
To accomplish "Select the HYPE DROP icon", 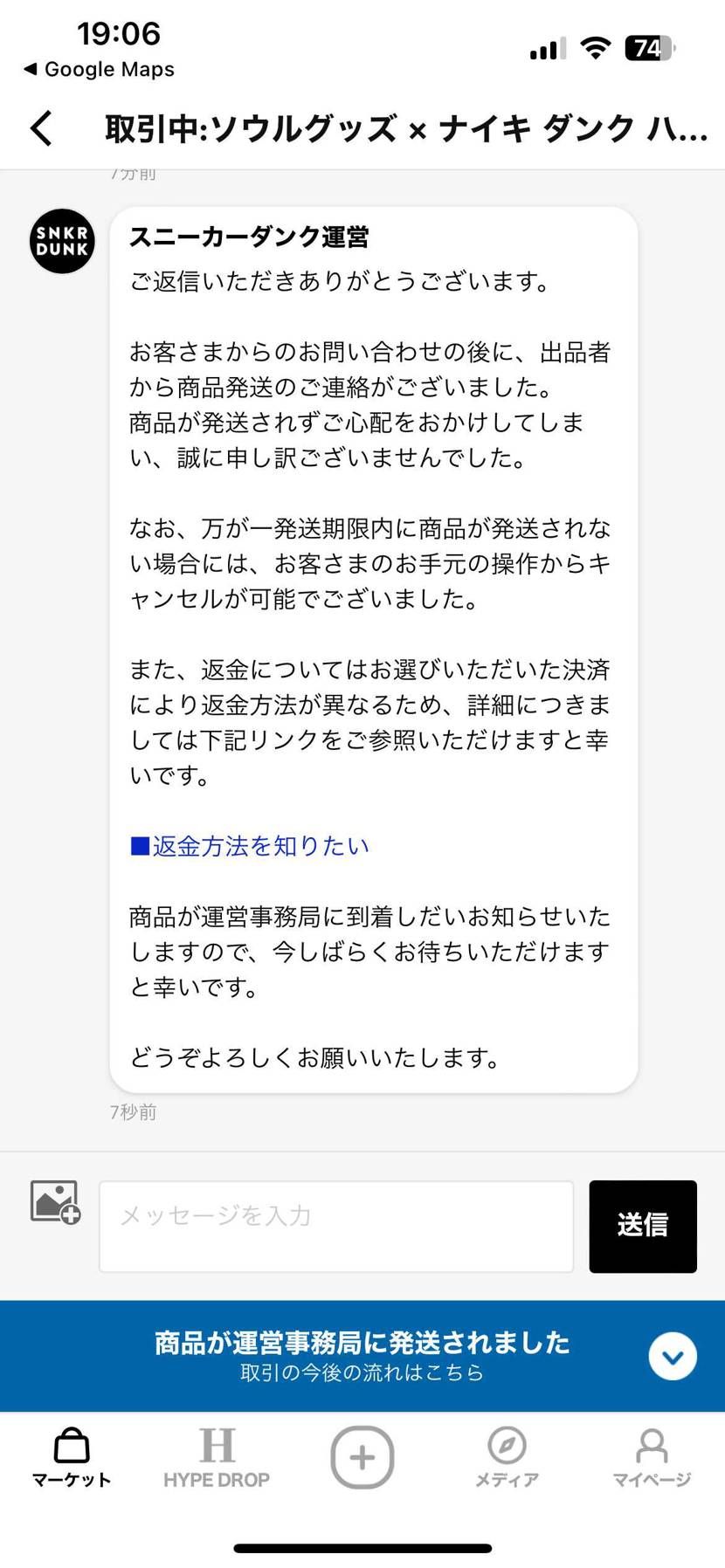I will tap(218, 1450).
